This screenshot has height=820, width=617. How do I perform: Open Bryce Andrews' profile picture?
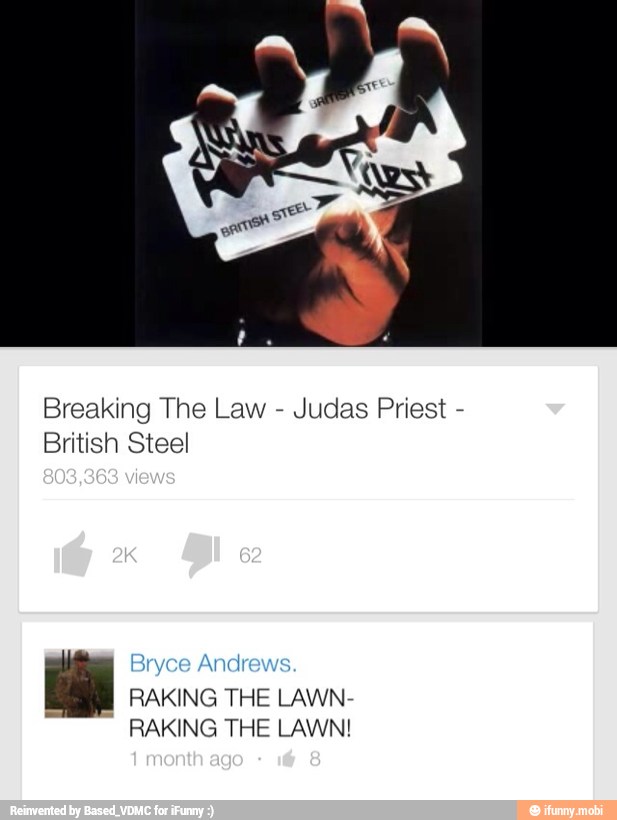tap(72, 683)
